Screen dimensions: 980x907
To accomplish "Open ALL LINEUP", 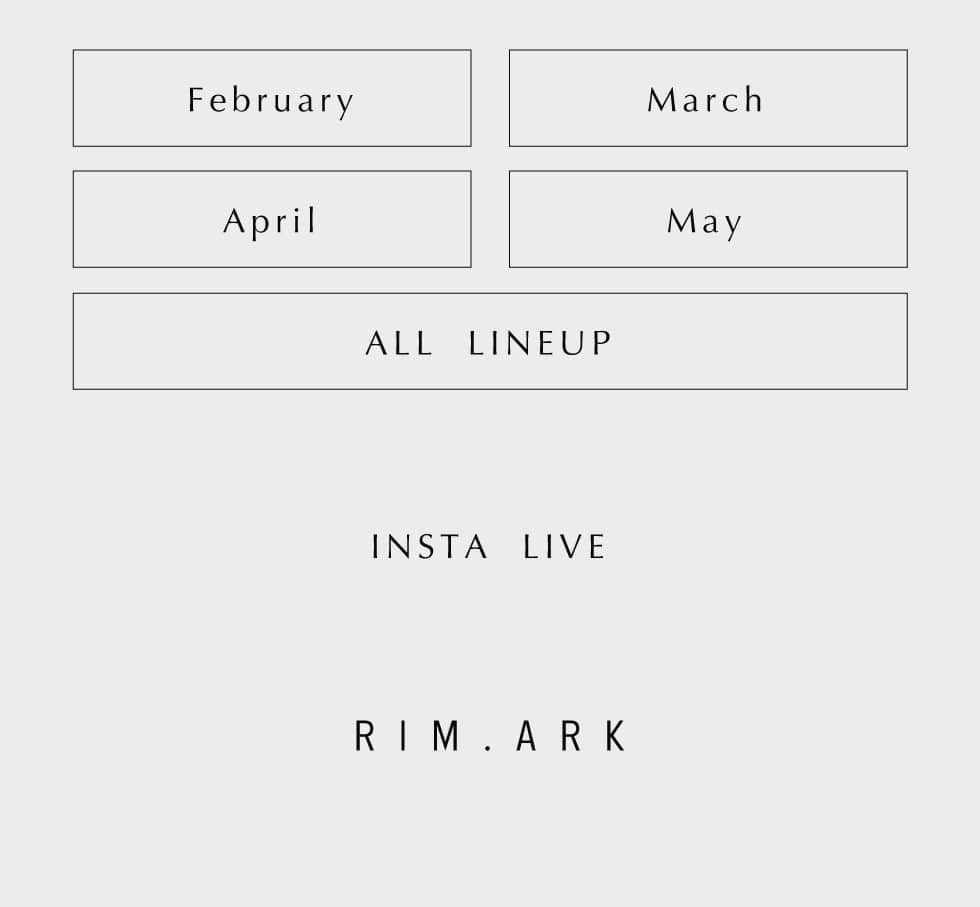I will click(490, 341).
